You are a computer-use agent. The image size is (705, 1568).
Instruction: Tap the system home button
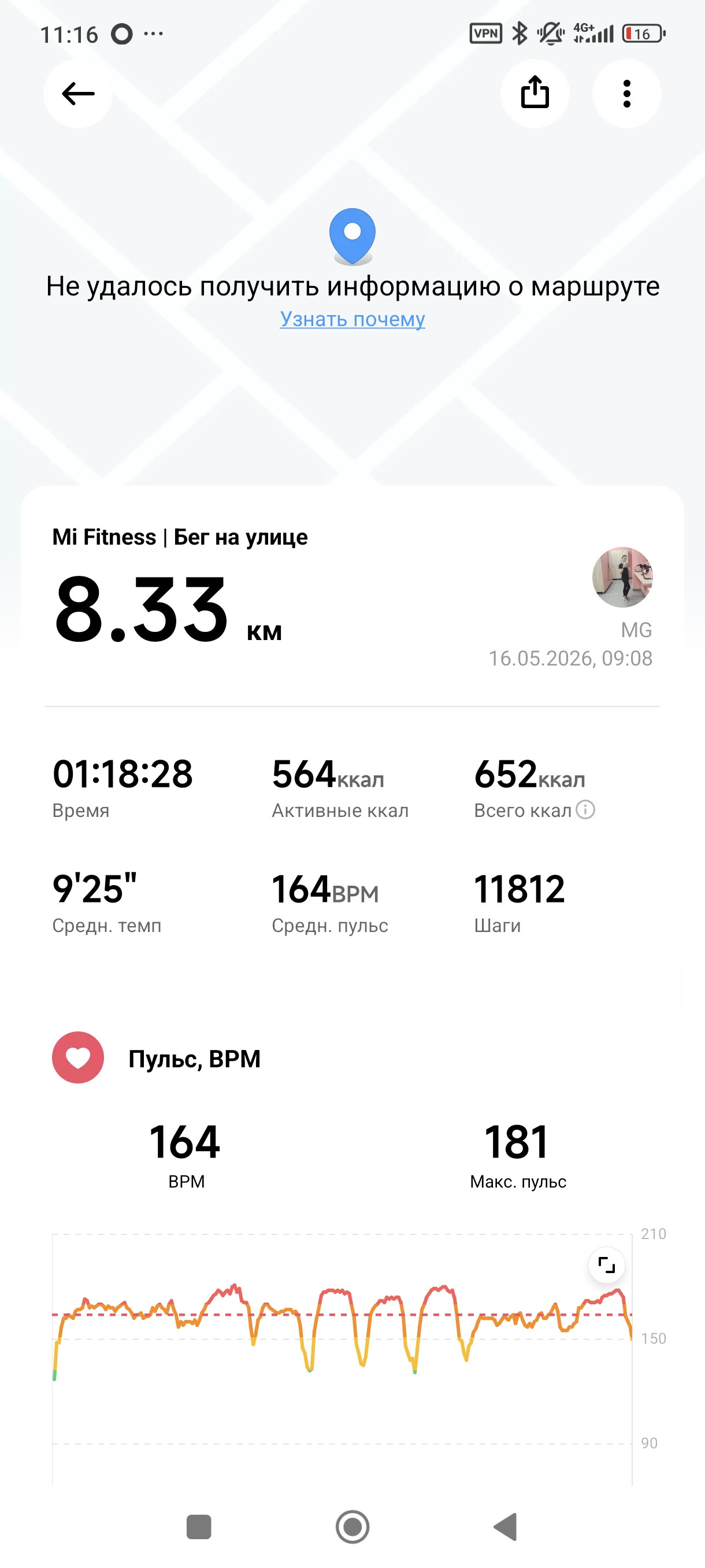(x=353, y=1526)
